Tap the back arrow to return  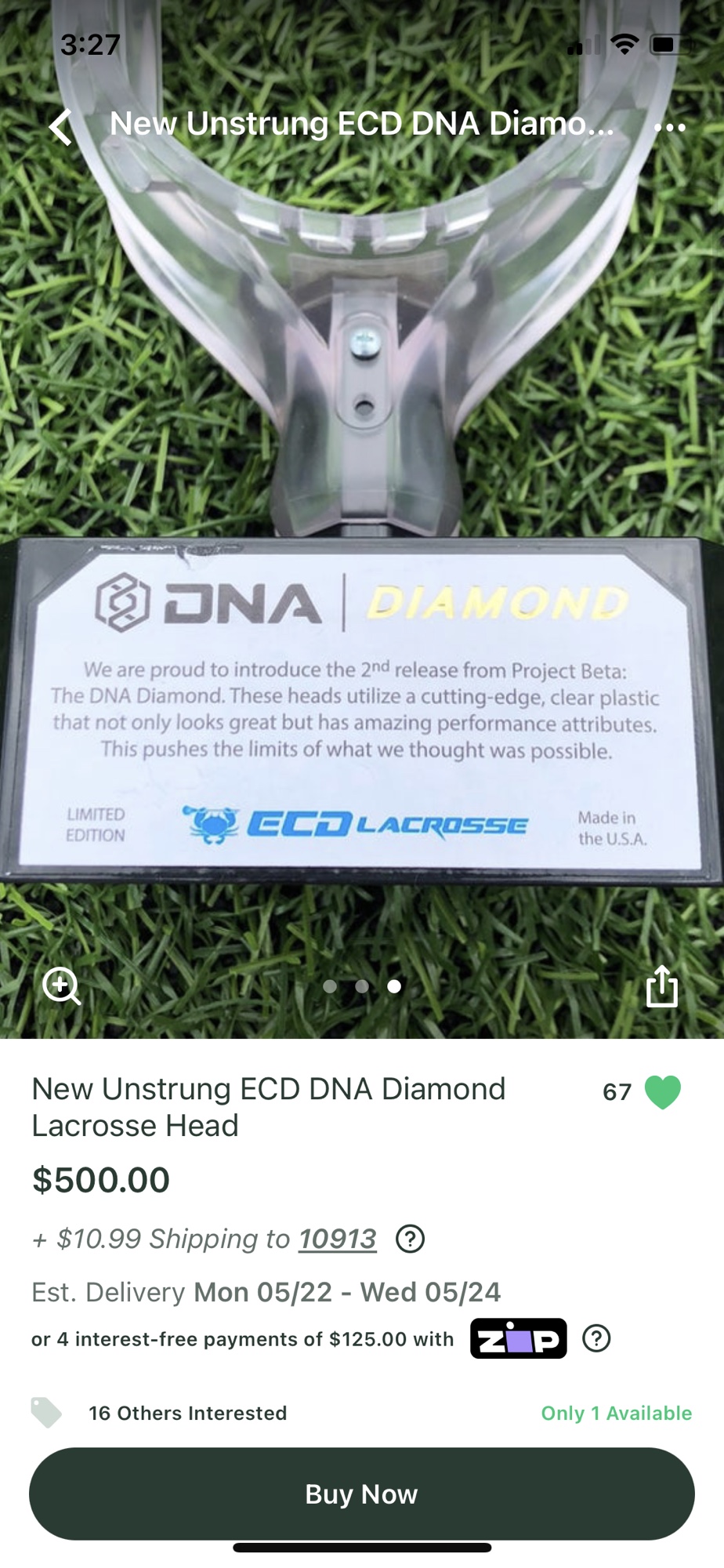pos(61,126)
